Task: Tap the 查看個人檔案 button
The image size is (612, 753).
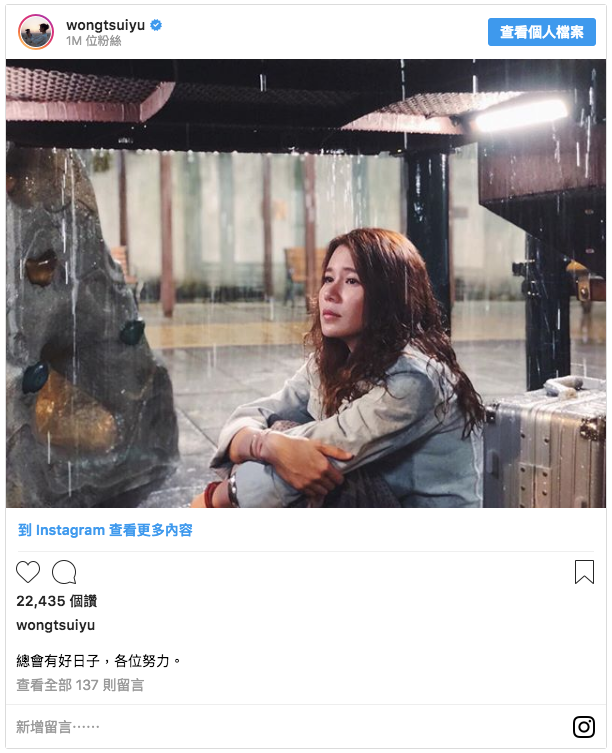Action: [x=541, y=32]
